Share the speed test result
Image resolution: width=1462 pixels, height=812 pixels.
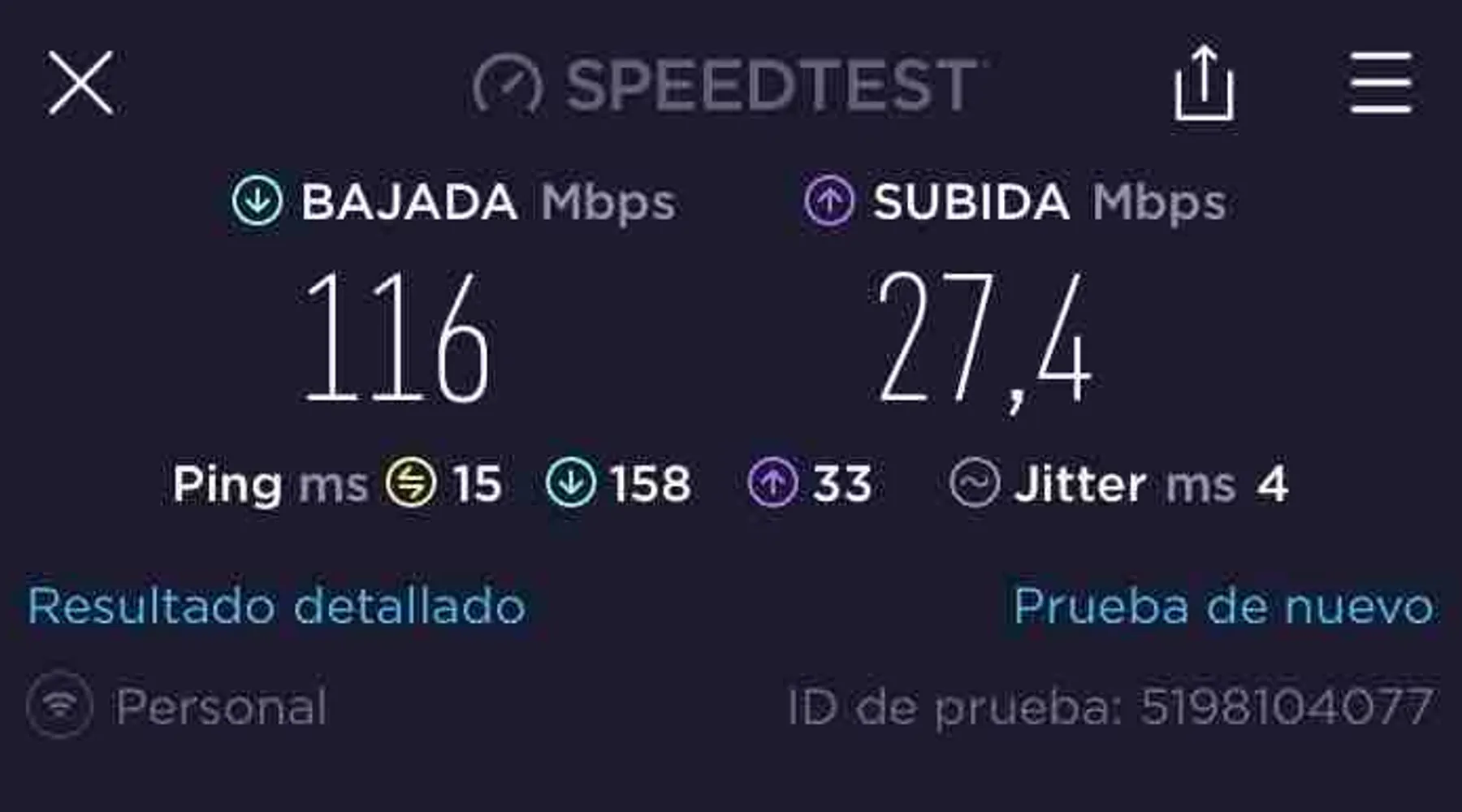click(1204, 84)
